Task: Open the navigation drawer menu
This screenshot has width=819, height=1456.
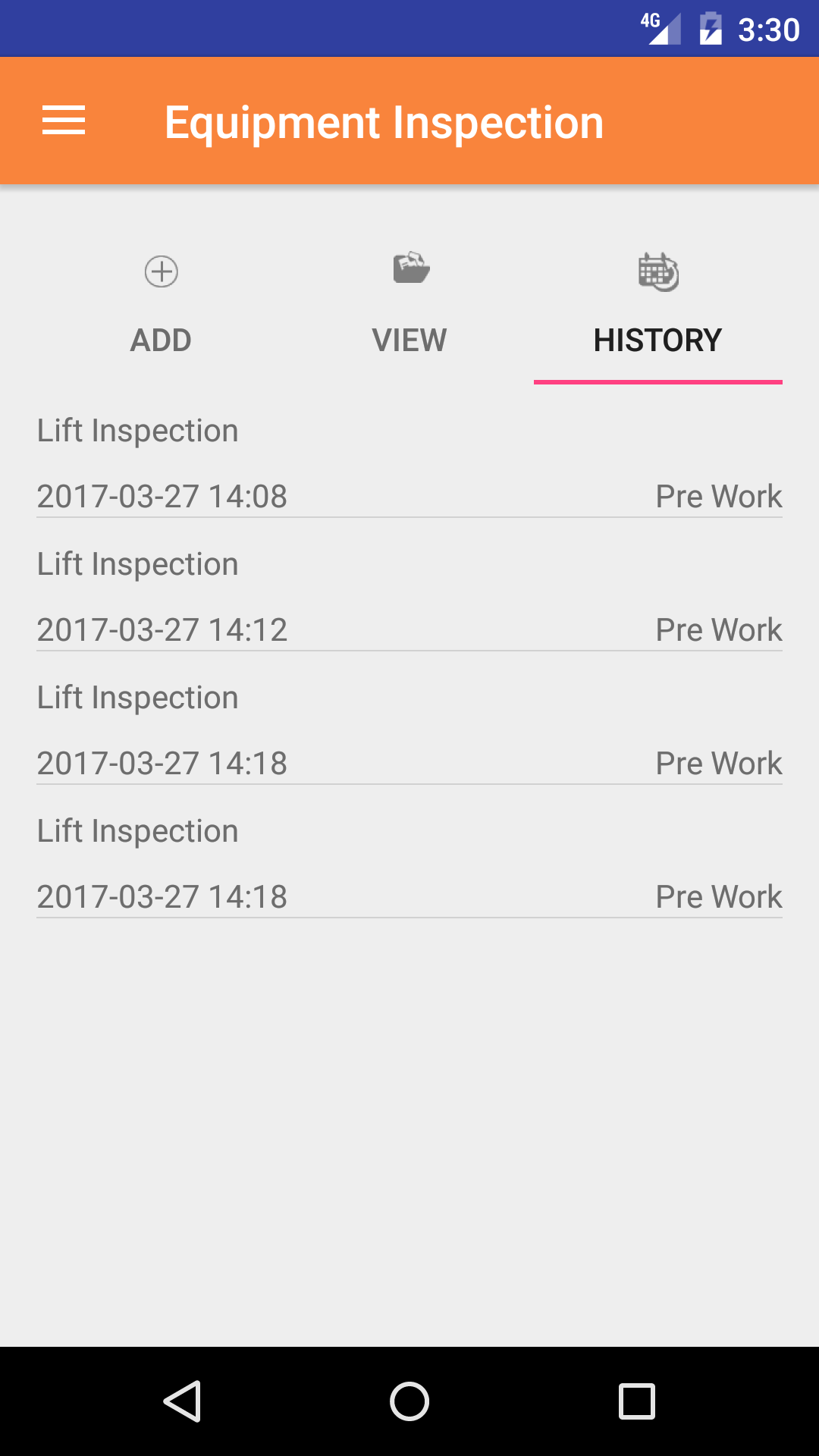Action: point(64,121)
